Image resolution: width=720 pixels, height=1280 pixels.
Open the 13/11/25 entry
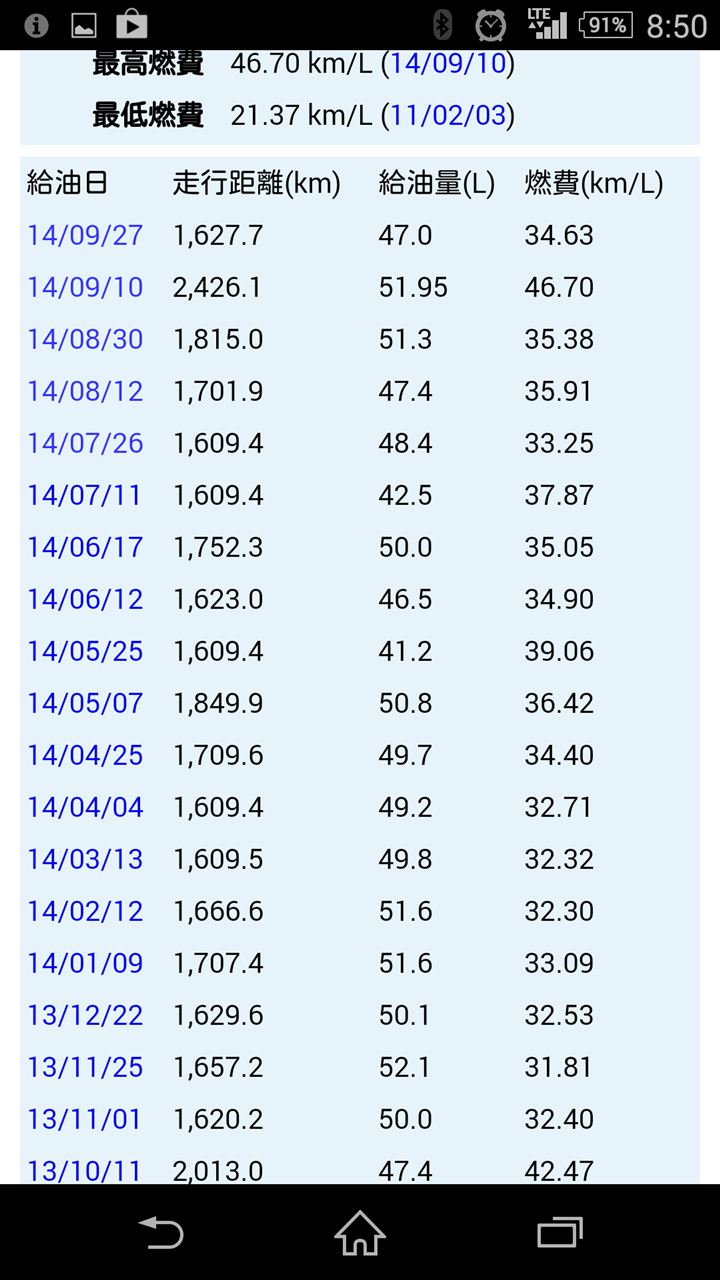click(x=85, y=1067)
